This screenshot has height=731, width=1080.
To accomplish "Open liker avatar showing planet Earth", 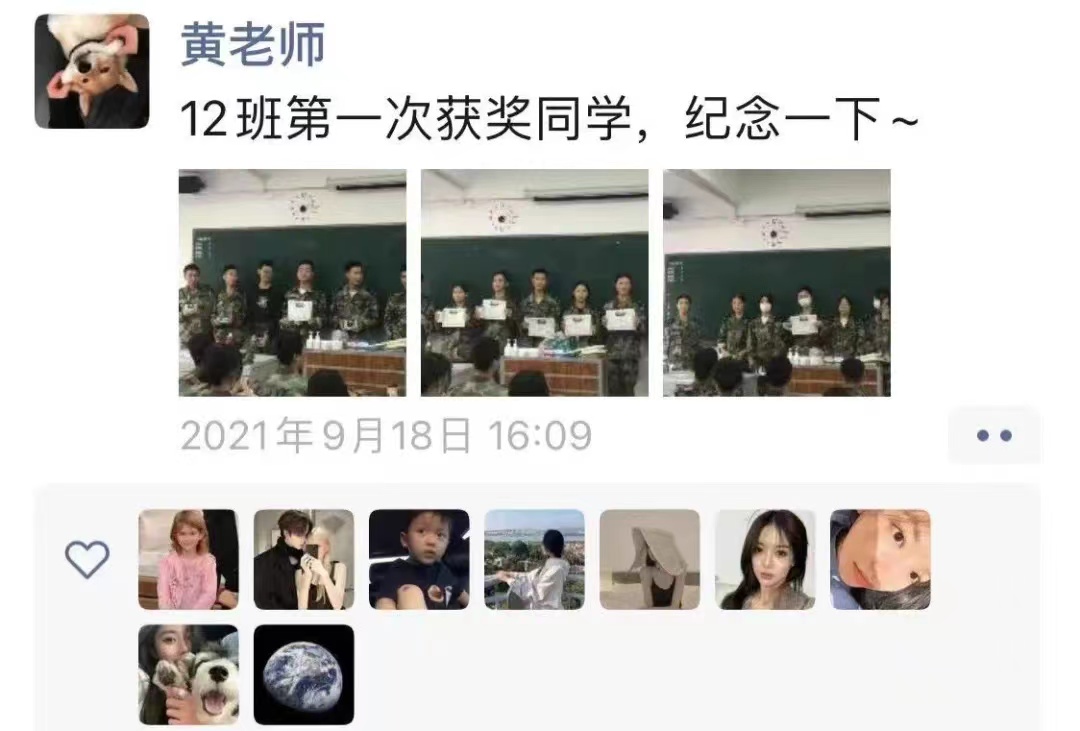I will [x=303, y=675].
